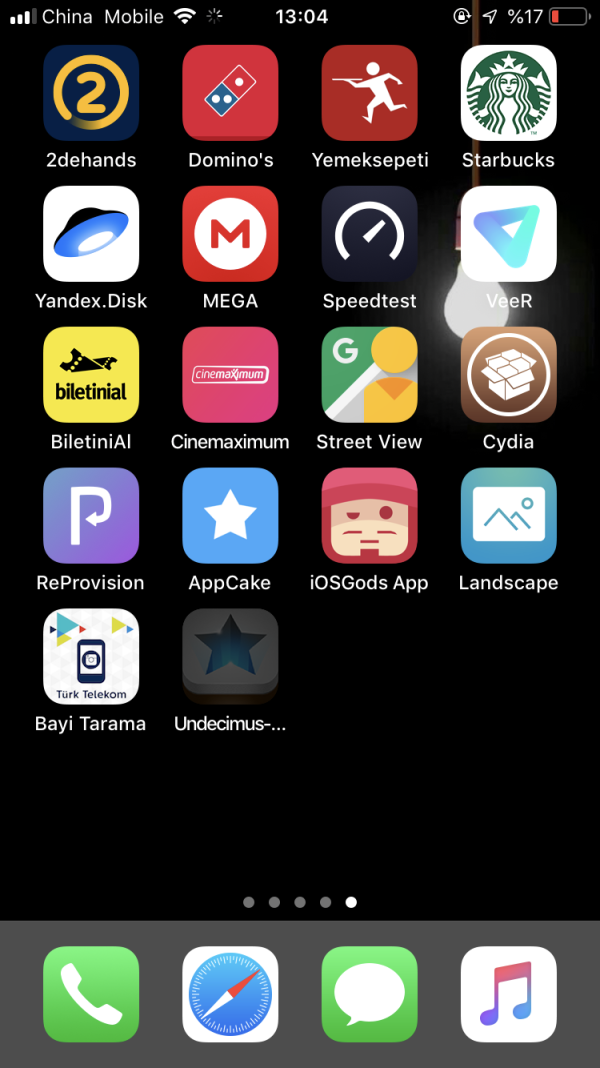
Task: Launch AppCake
Action: (x=230, y=516)
